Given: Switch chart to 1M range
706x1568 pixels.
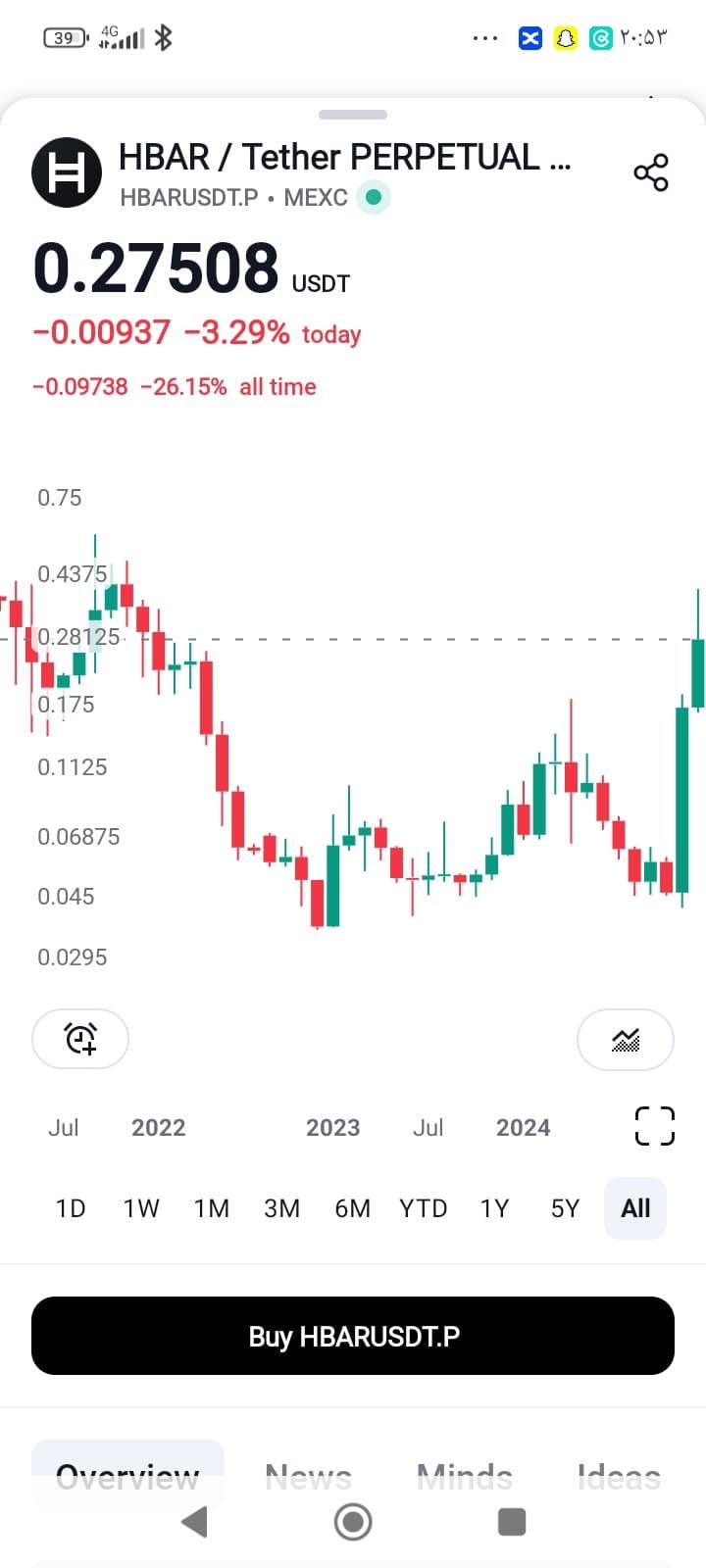Looking at the screenshot, I should pyautogui.click(x=212, y=1208).
